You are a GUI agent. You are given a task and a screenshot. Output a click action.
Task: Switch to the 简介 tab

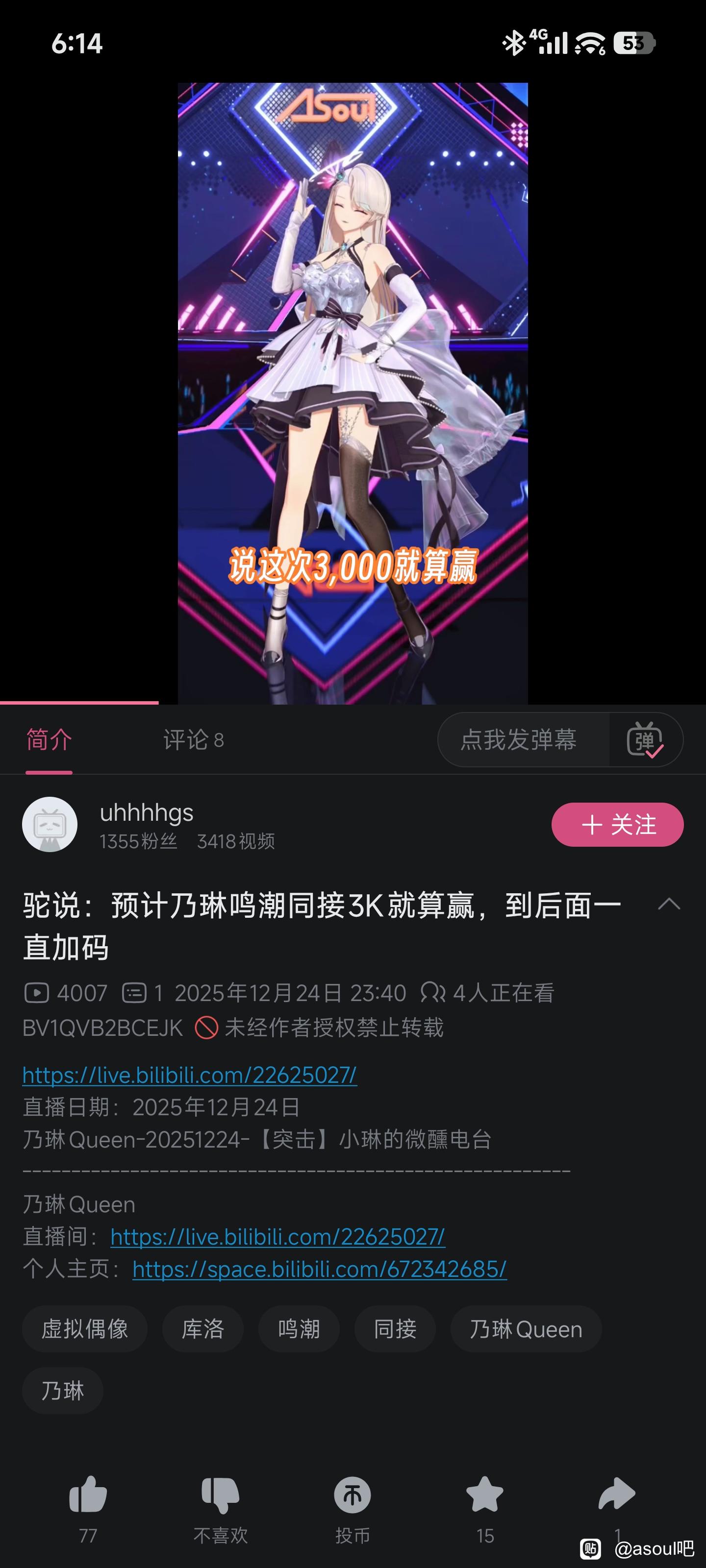coord(49,740)
